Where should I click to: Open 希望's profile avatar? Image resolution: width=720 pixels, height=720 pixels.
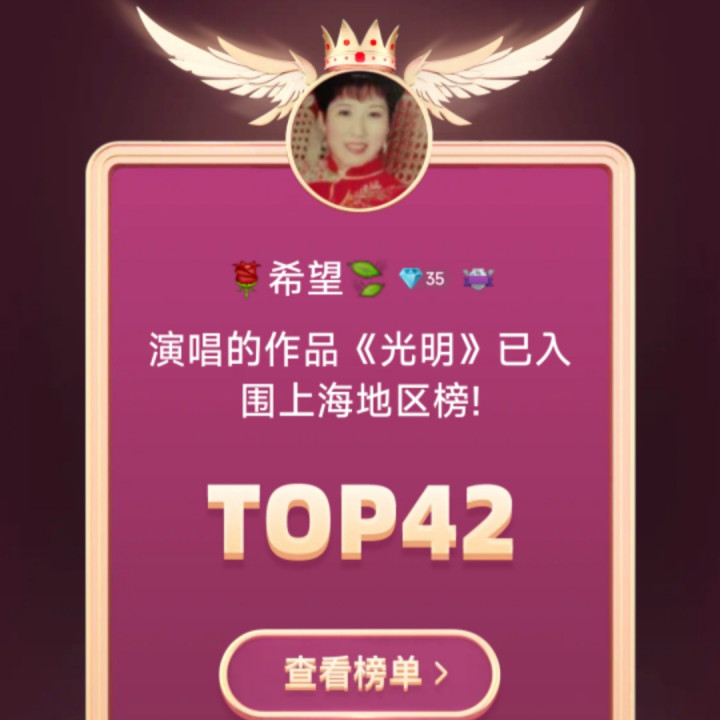click(360, 140)
